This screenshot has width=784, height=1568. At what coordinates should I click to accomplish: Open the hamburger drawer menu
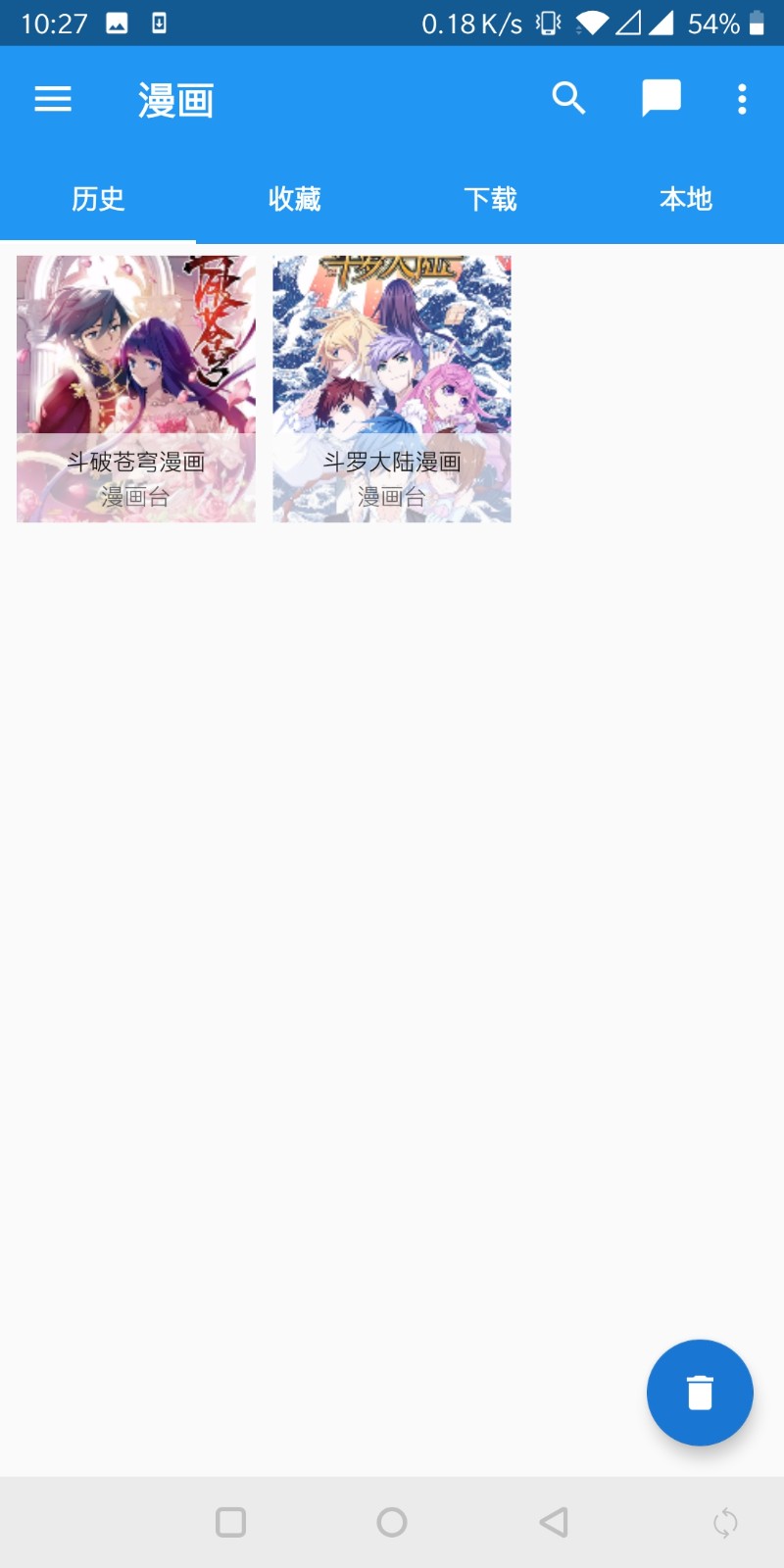53,99
